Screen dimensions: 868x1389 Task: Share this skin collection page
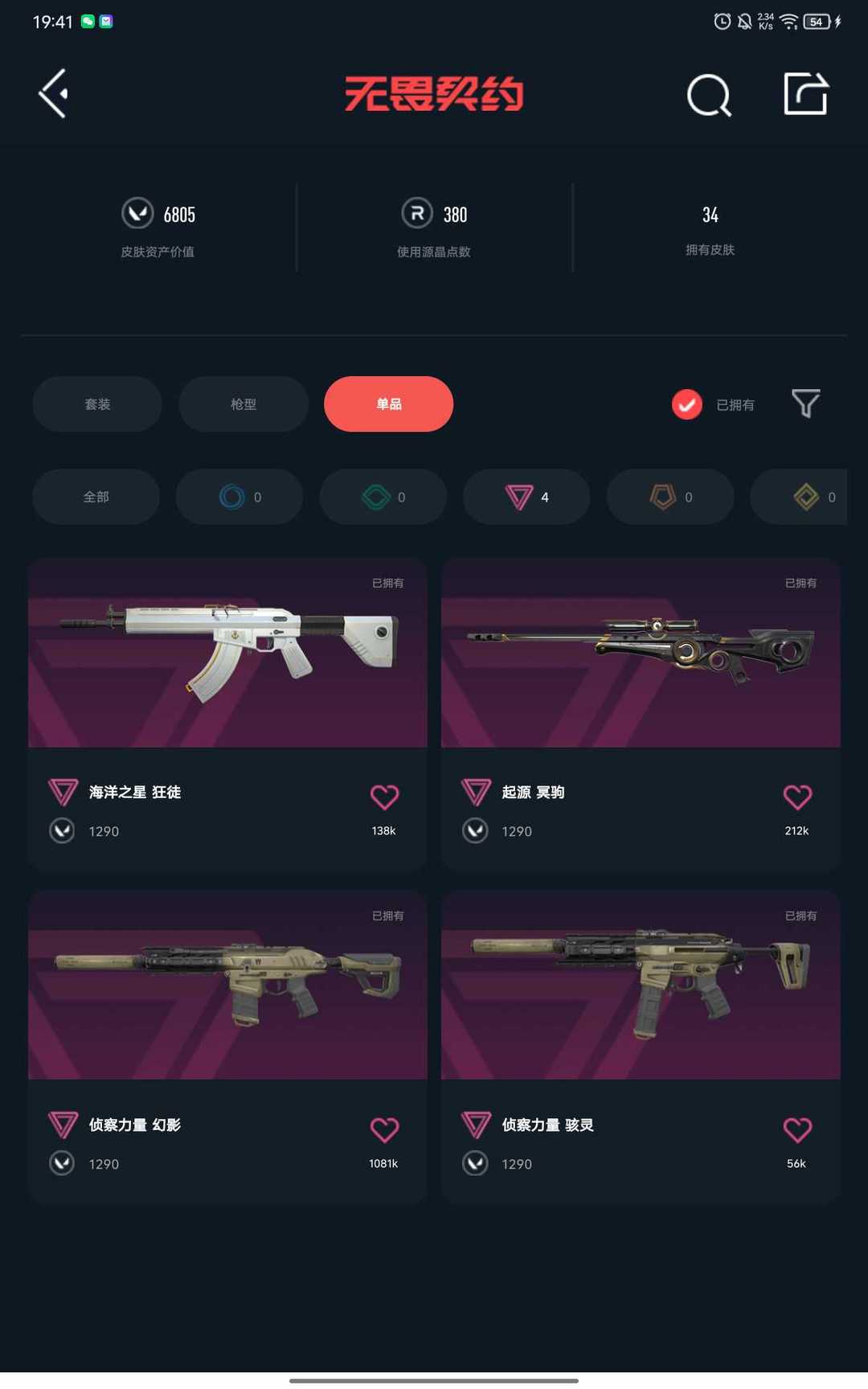click(805, 94)
